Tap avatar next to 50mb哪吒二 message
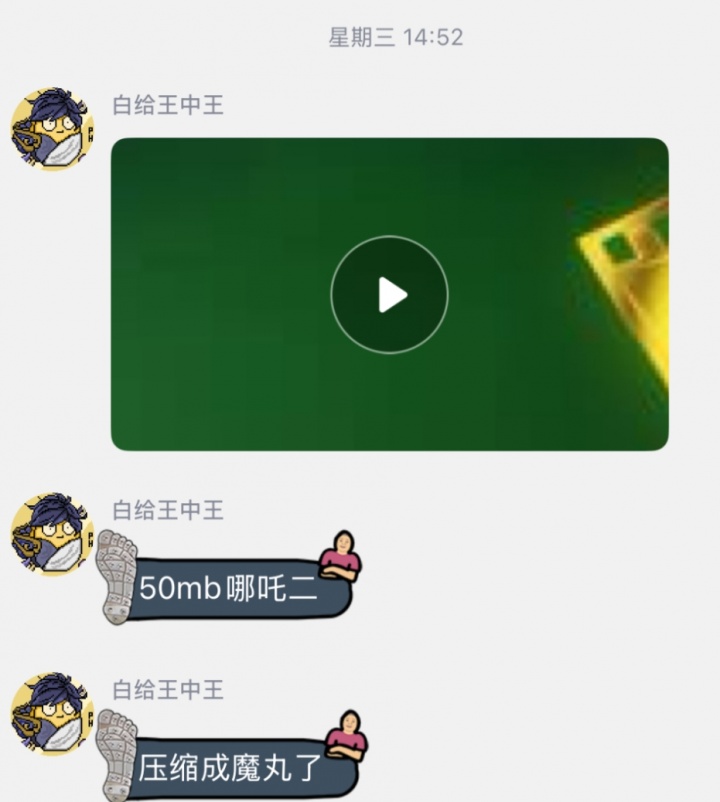Image resolution: width=720 pixels, height=802 pixels. [52, 533]
